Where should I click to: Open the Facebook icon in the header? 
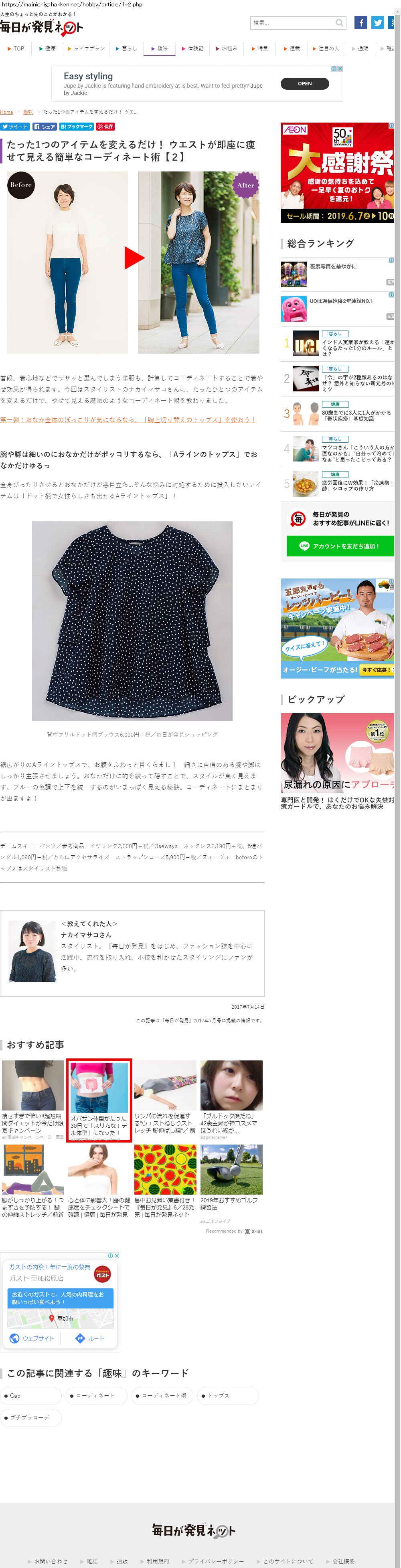point(361,23)
